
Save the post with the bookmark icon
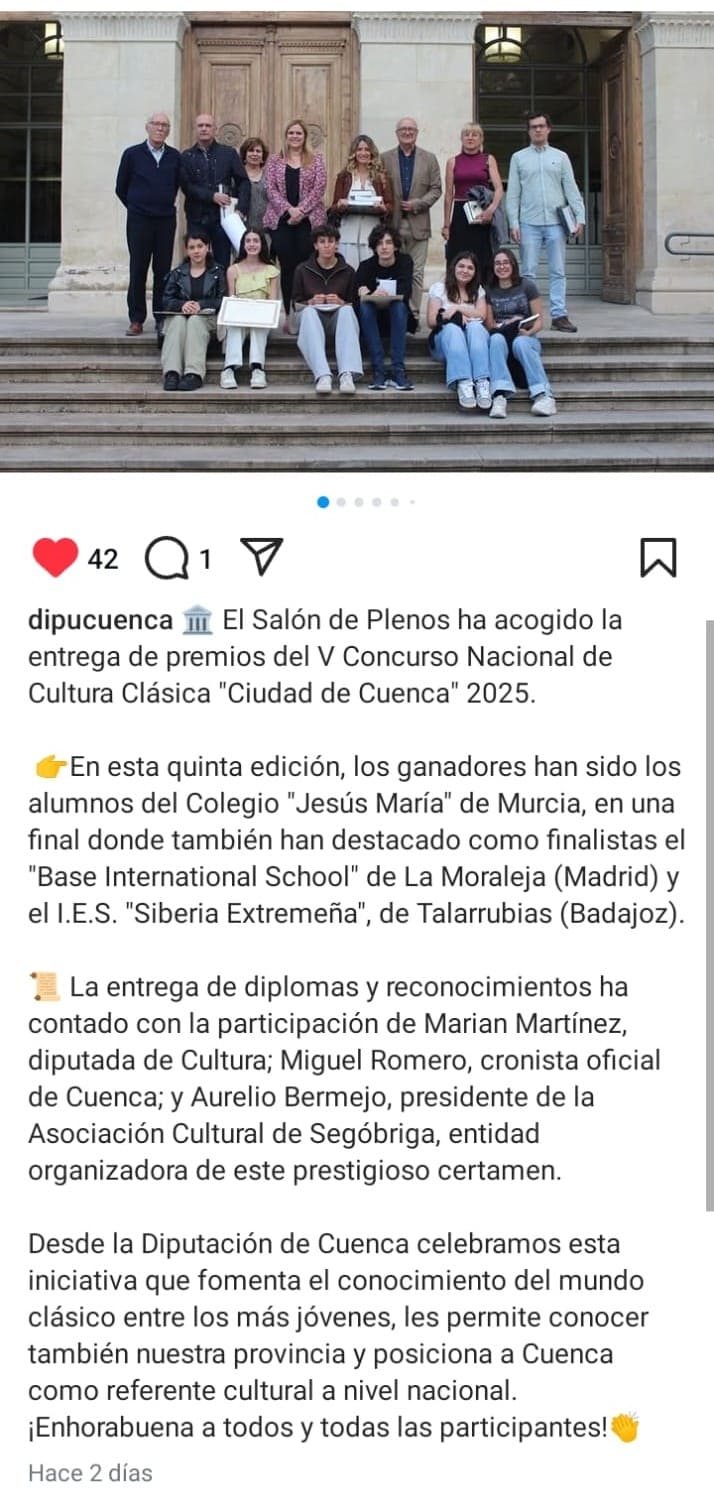click(x=658, y=558)
